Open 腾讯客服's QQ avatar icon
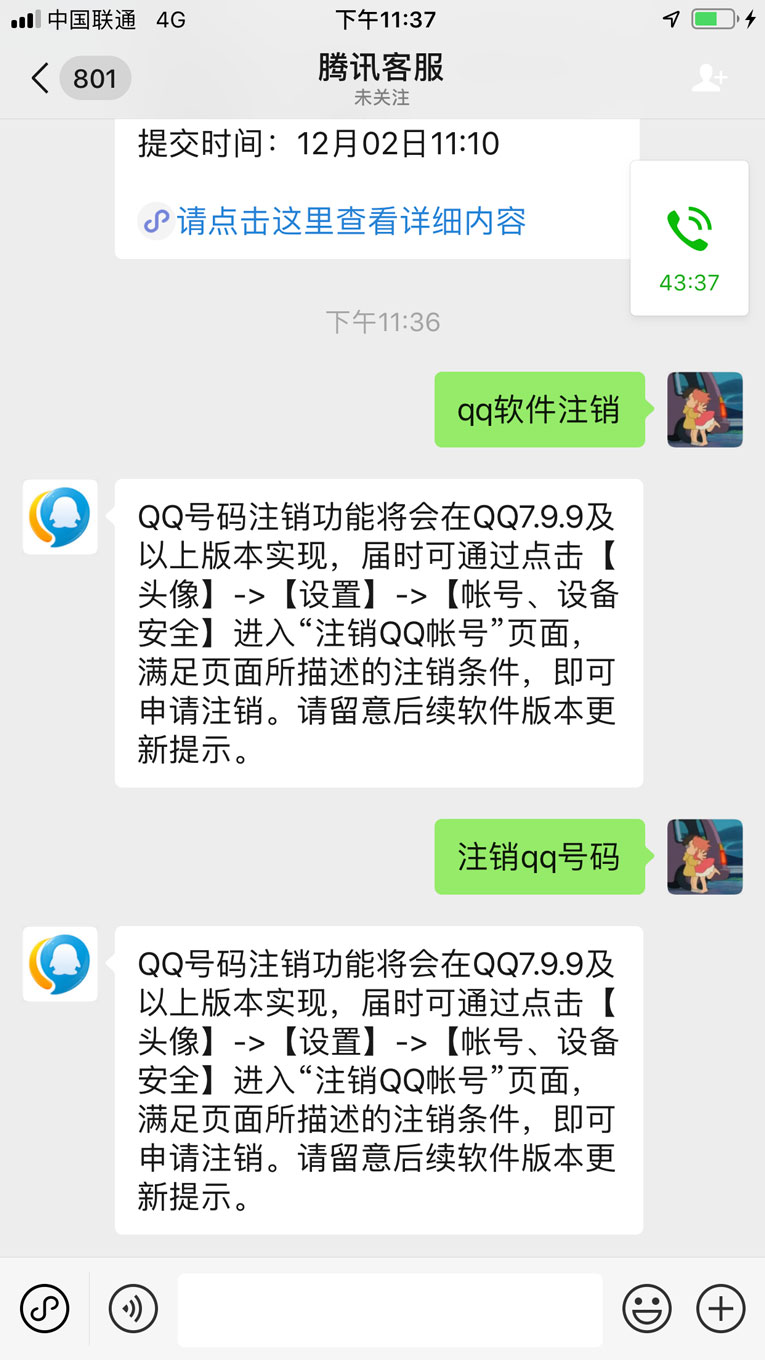The width and height of the screenshot is (765, 1360). (x=59, y=517)
